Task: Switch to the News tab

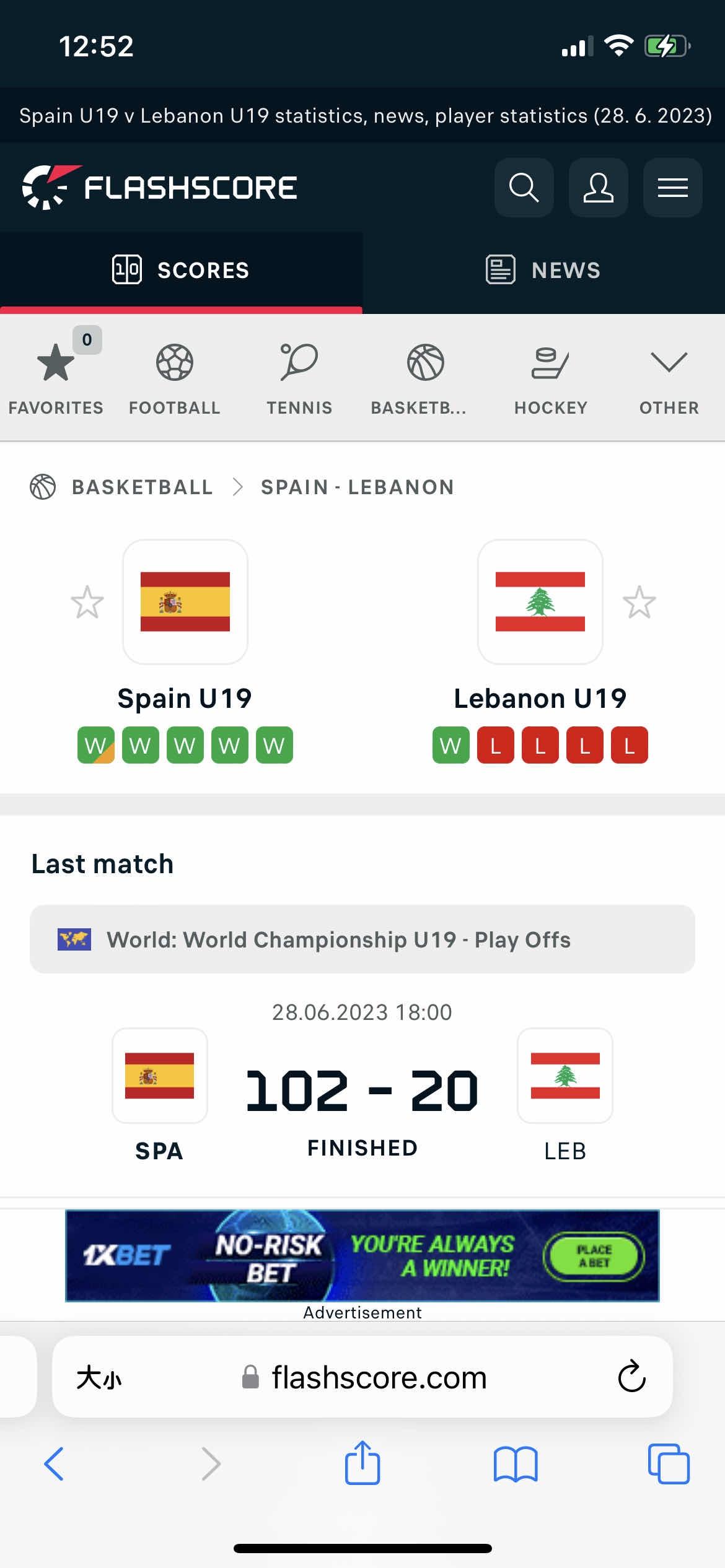Action: (x=543, y=271)
